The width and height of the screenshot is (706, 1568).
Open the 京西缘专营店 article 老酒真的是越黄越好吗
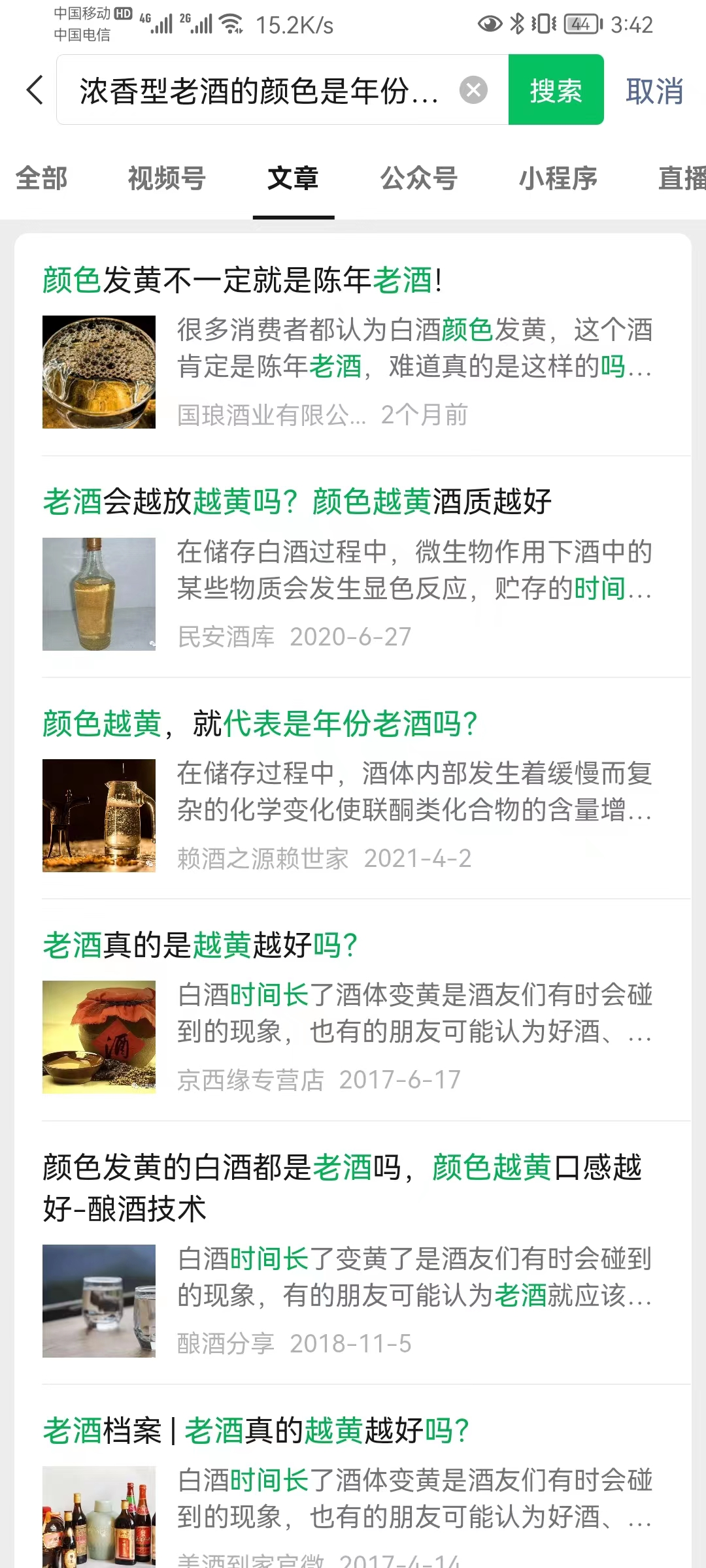pos(201,945)
